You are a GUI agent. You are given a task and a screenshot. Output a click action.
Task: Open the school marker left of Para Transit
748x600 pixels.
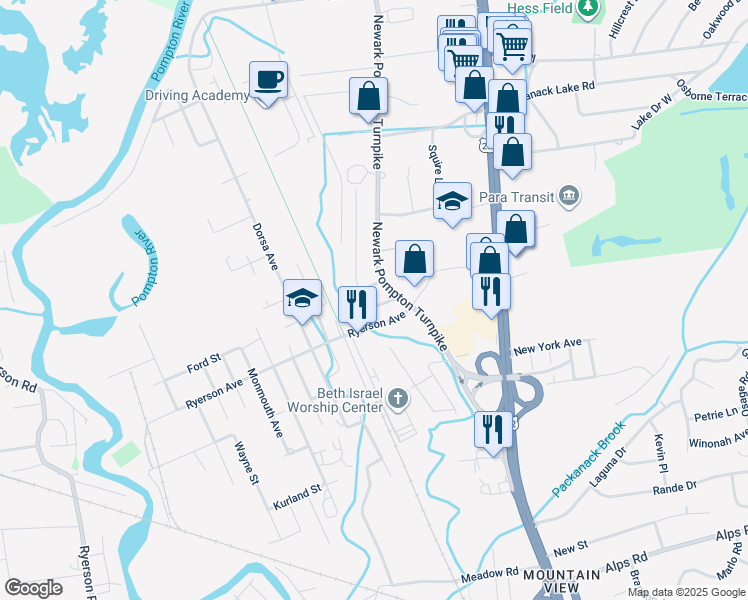click(x=452, y=201)
